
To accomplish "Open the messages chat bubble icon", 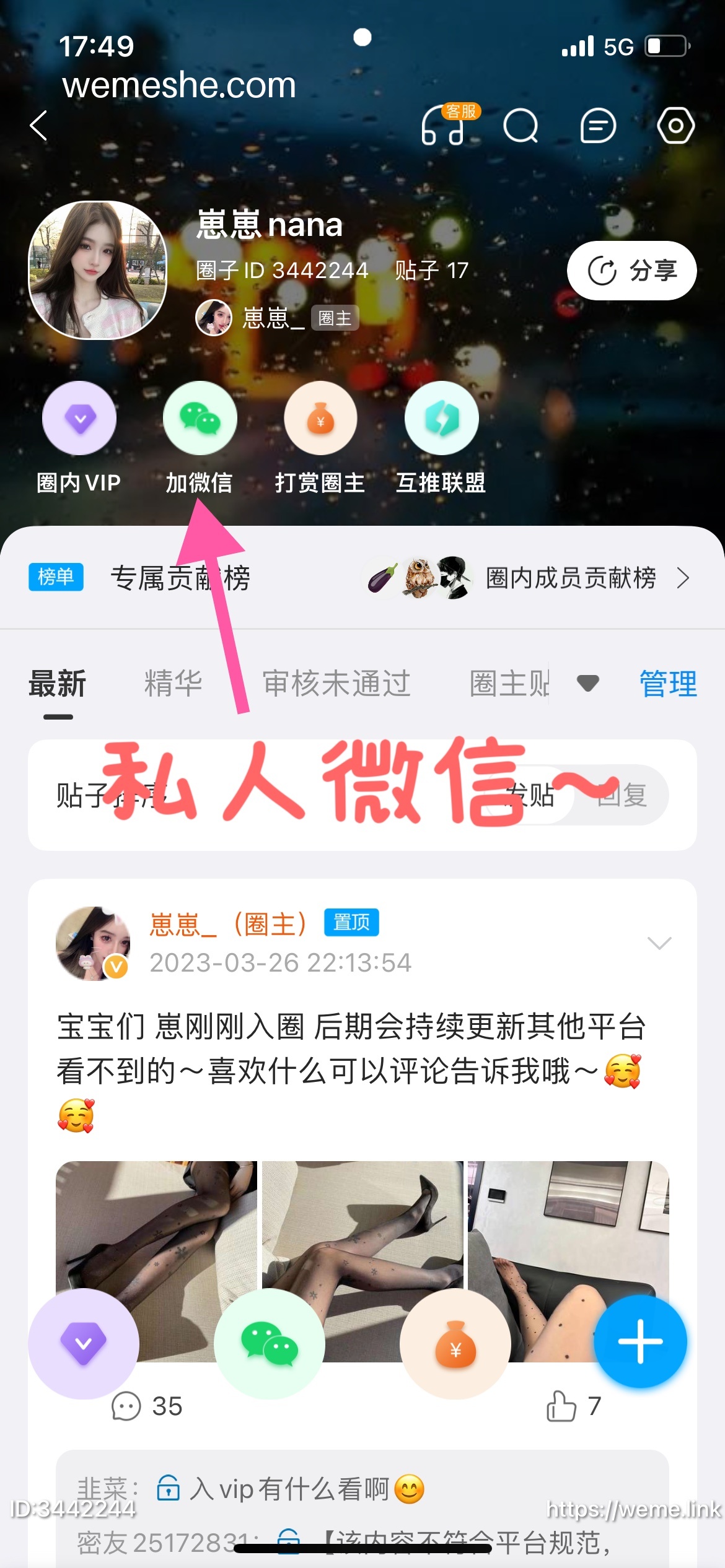I will coord(598,126).
